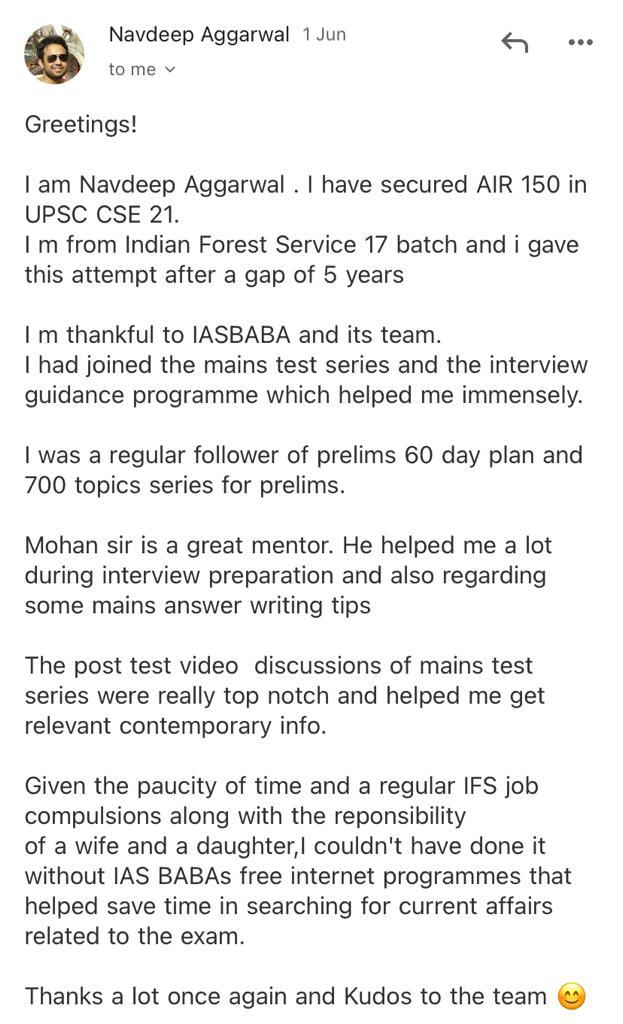This screenshot has height=1024, width=623.
Task: Expand the 'to me' recipient details
Action: pyautogui.click(x=142, y=69)
